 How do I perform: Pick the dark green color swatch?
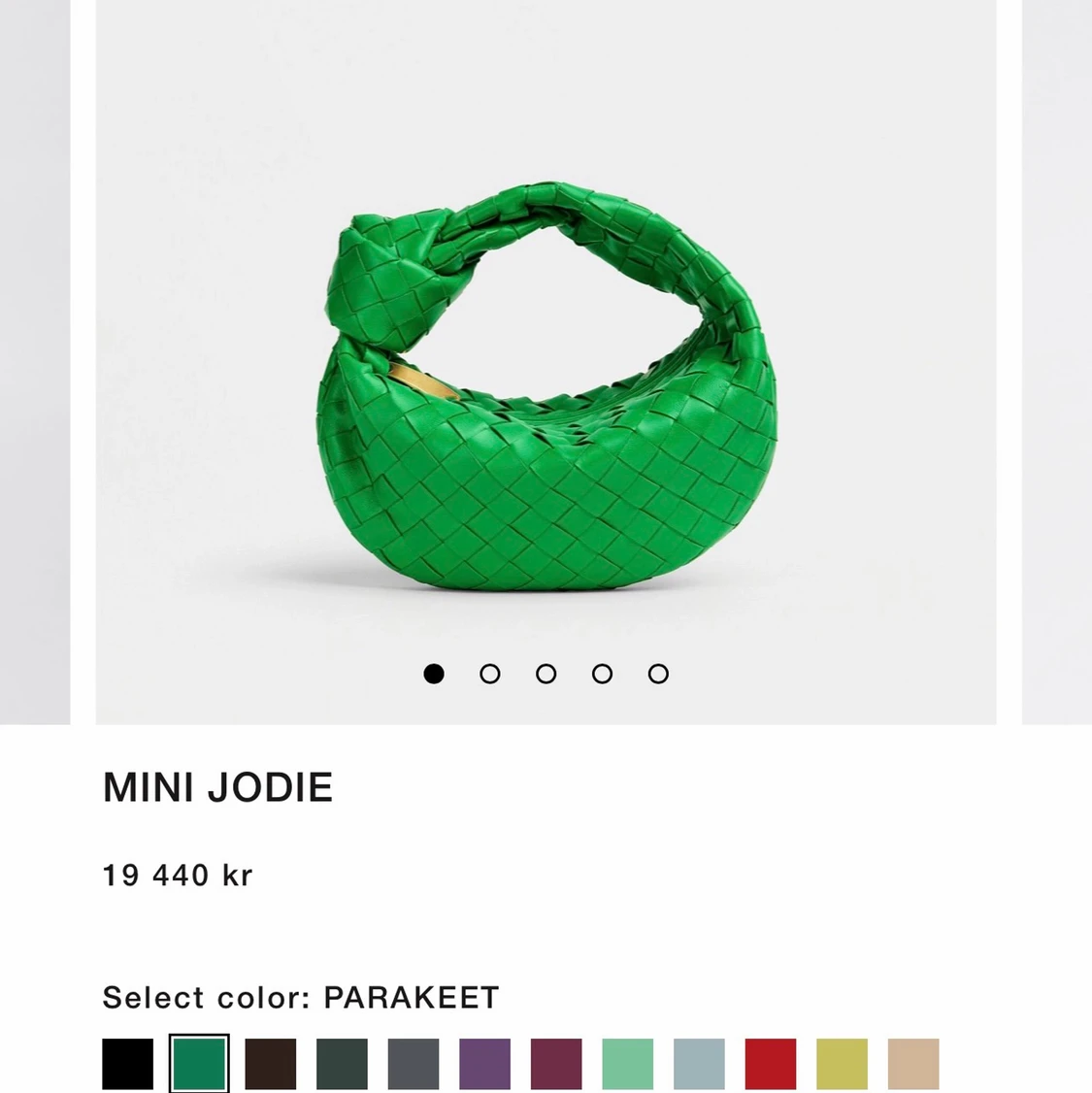tap(342, 1064)
